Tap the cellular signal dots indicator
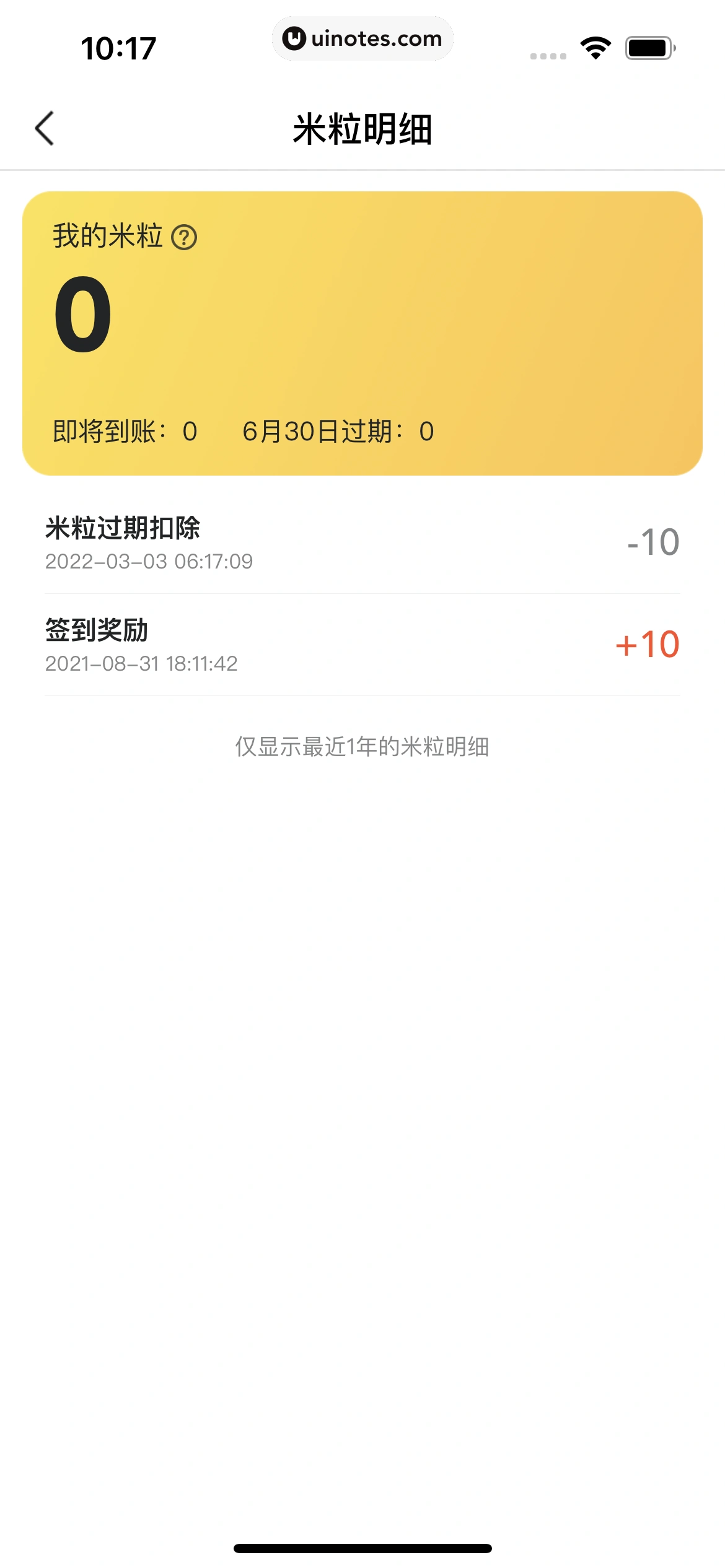725x1568 pixels. [548, 56]
